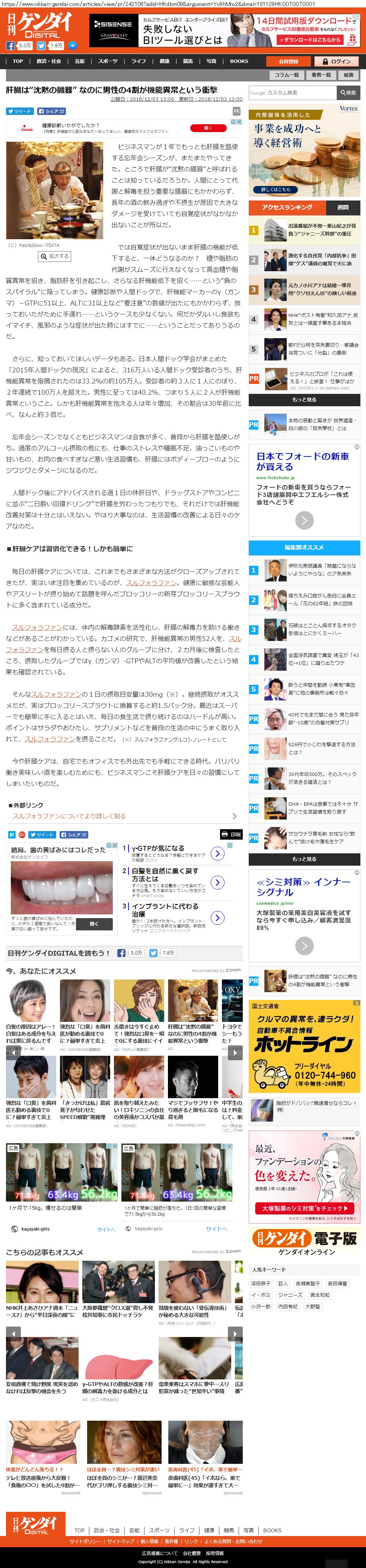Log in with the ログイン button
The image size is (366, 1568).
click(x=337, y=61)
